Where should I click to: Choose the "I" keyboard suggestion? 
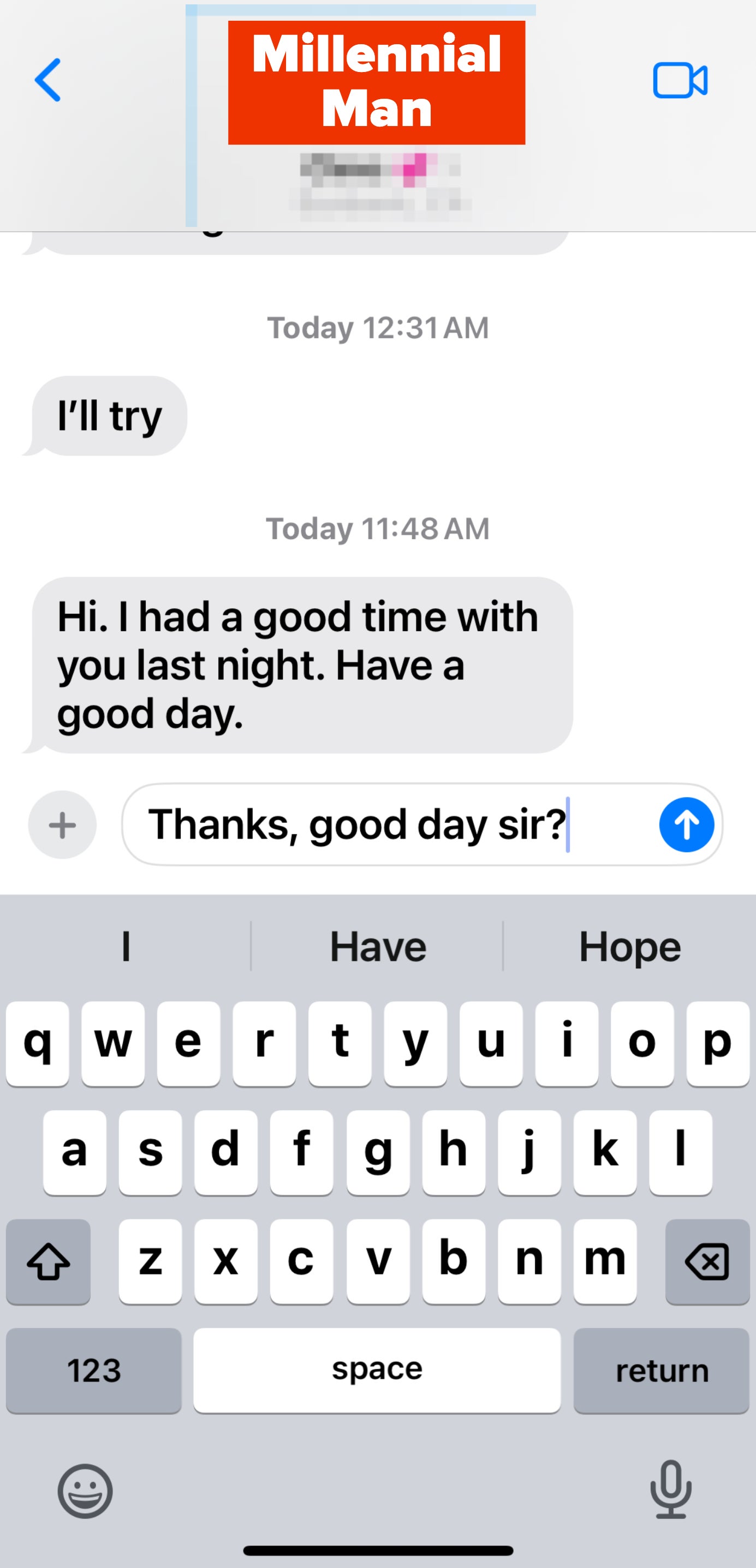coord(126,947)
